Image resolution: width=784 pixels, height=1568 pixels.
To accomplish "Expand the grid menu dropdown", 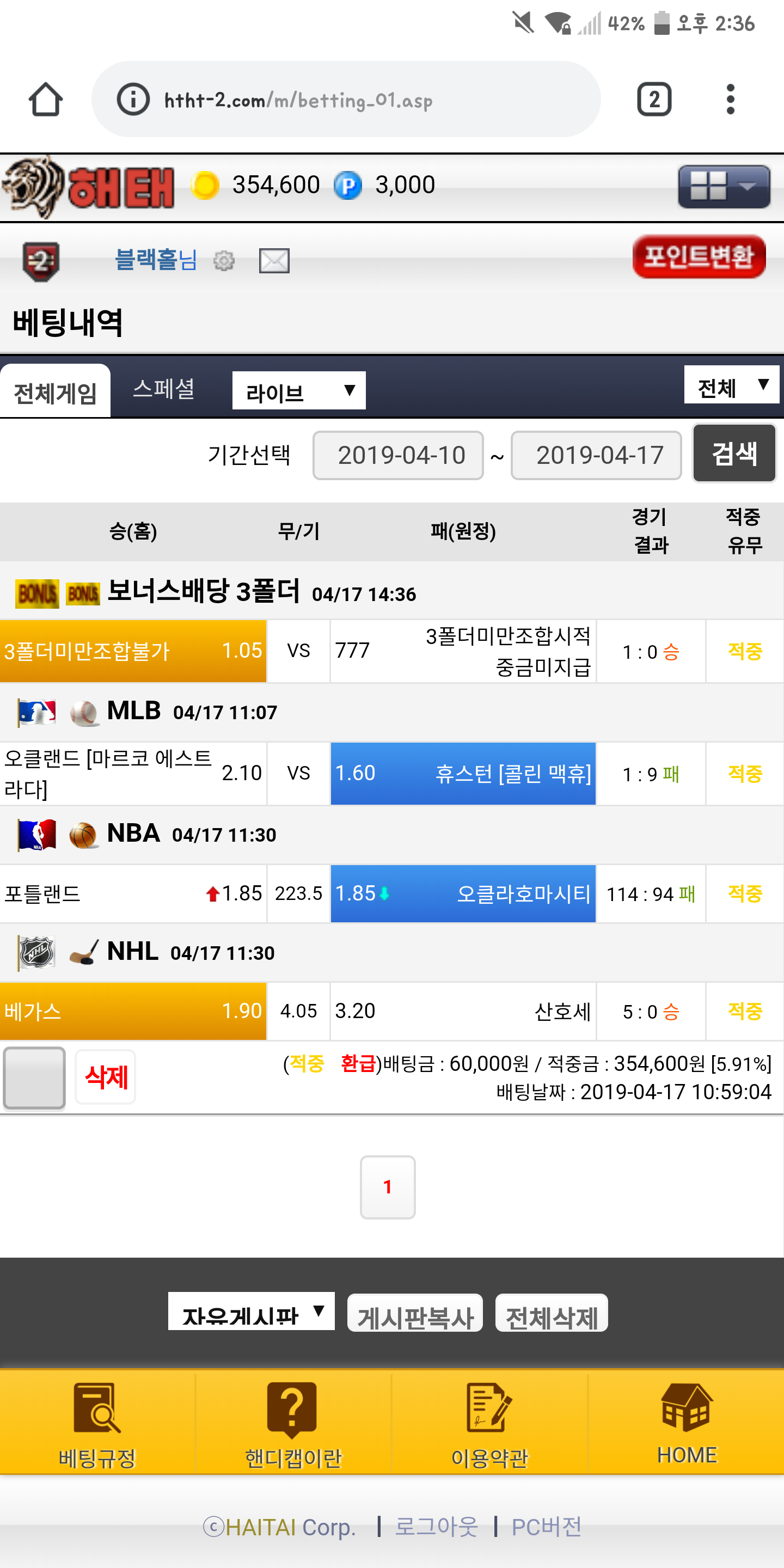I will [x=724, y=186].
